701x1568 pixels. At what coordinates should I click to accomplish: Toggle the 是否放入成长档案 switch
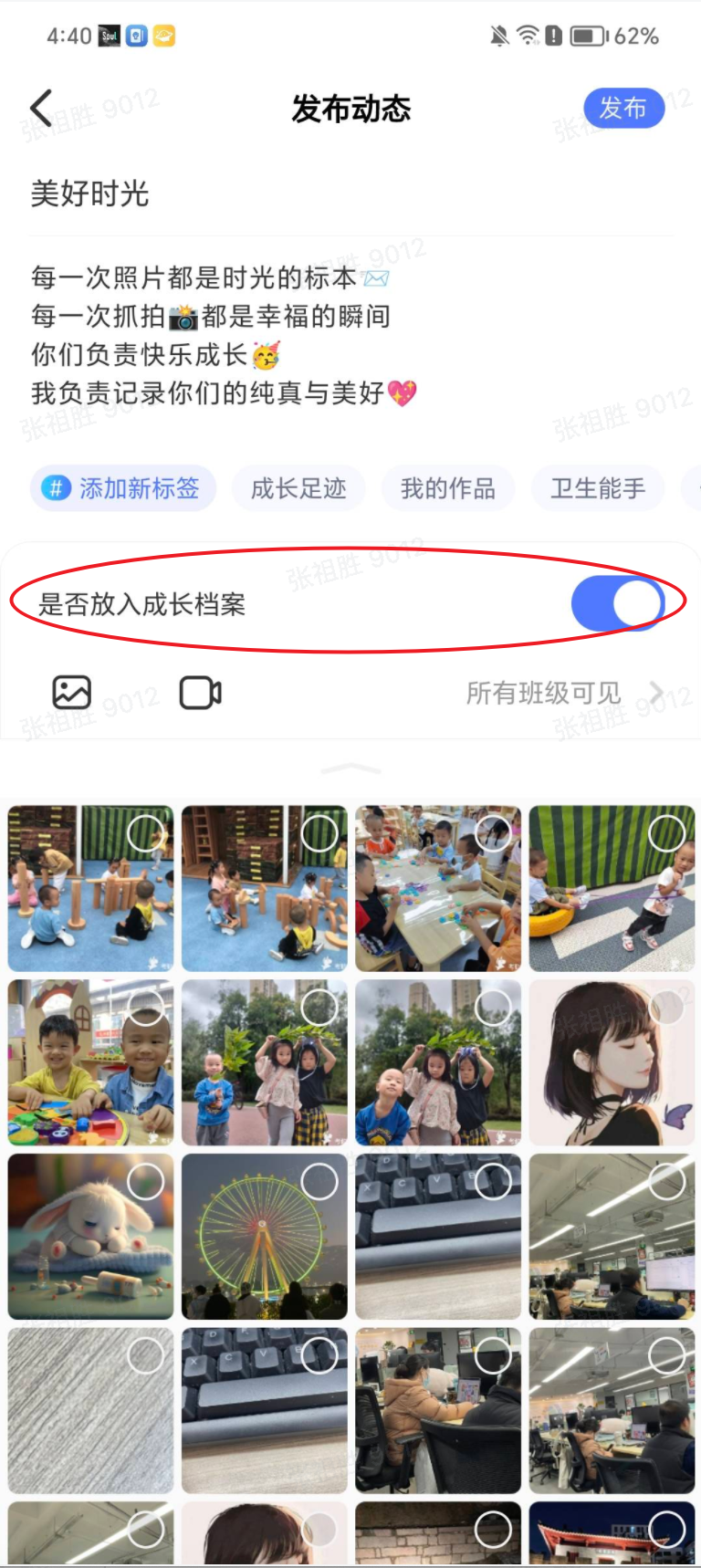pyautogui.click(x=618, y=603)
